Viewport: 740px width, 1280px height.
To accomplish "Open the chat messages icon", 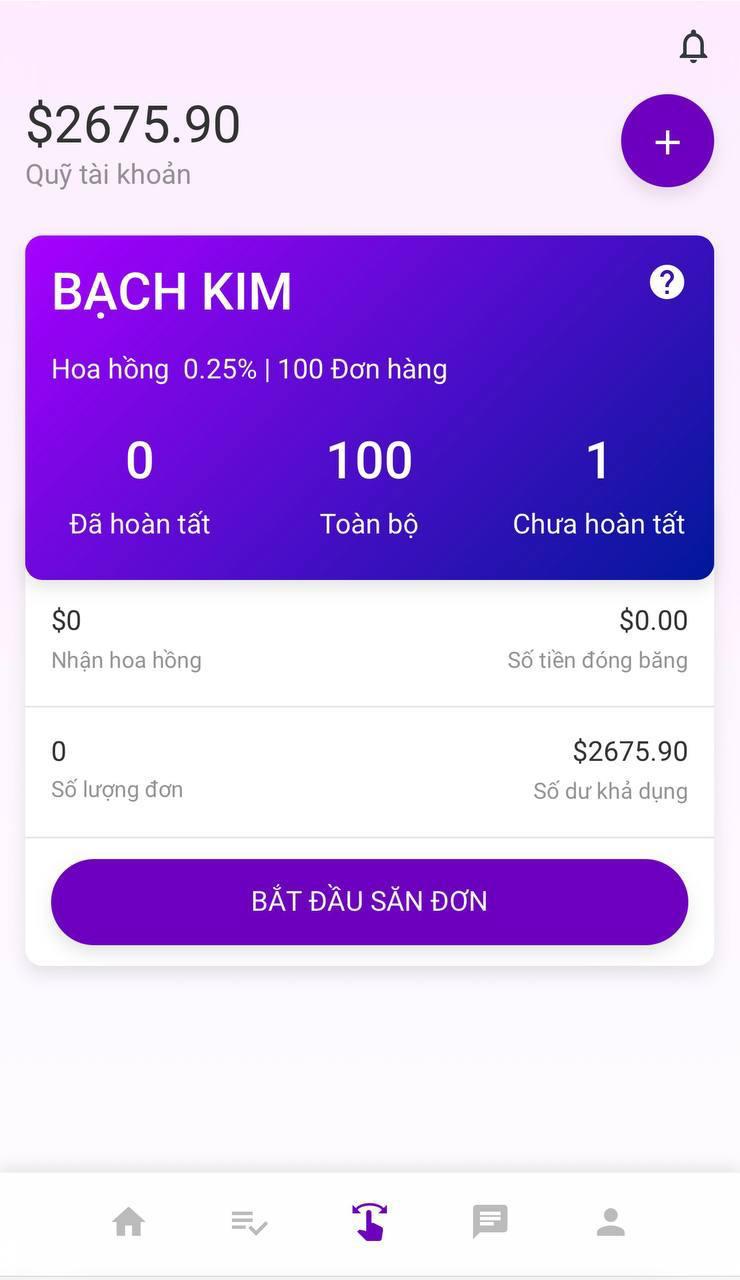I will (x=490, y=1221).
